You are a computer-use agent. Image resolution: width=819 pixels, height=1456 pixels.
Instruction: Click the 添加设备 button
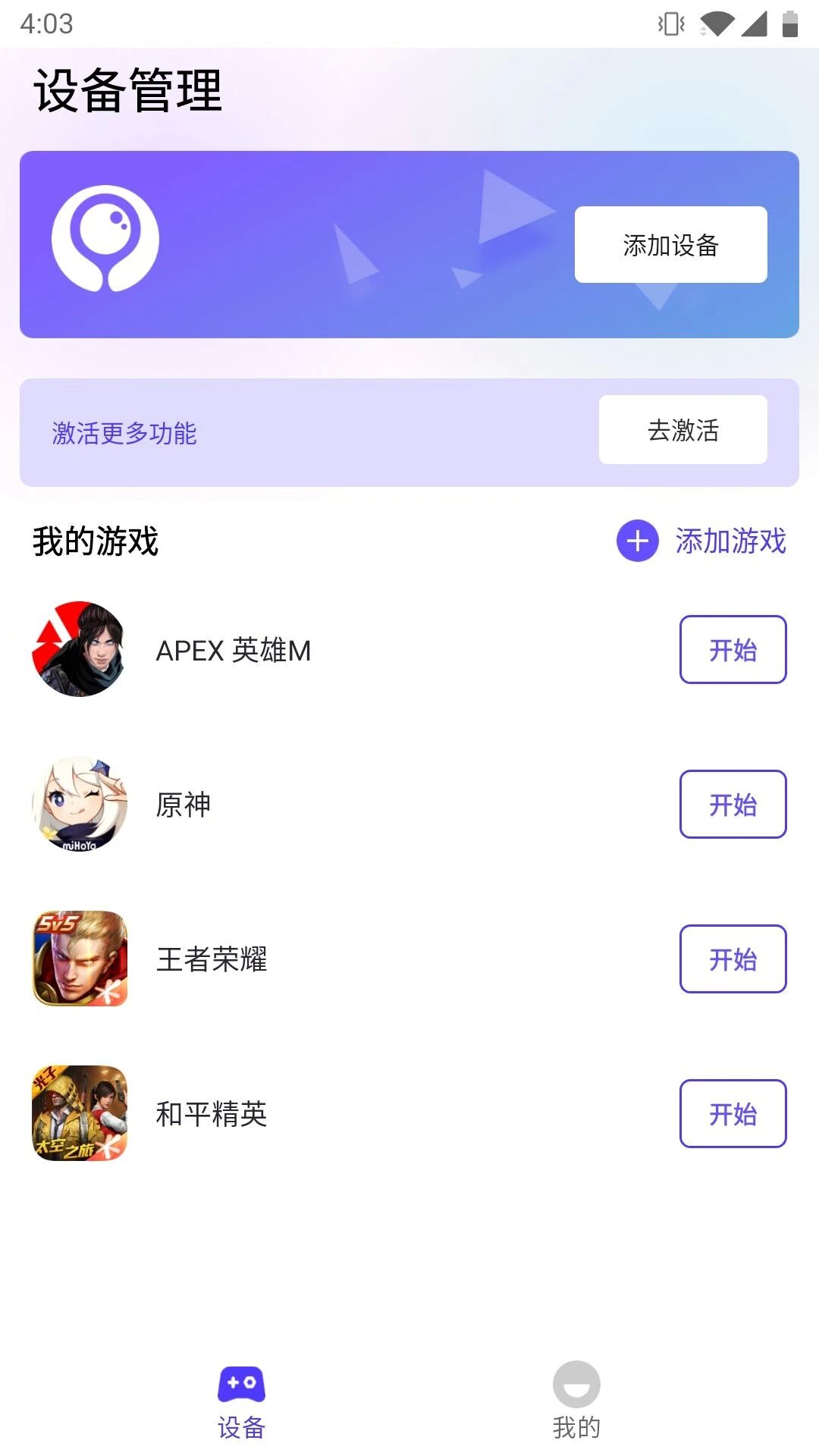670,244
